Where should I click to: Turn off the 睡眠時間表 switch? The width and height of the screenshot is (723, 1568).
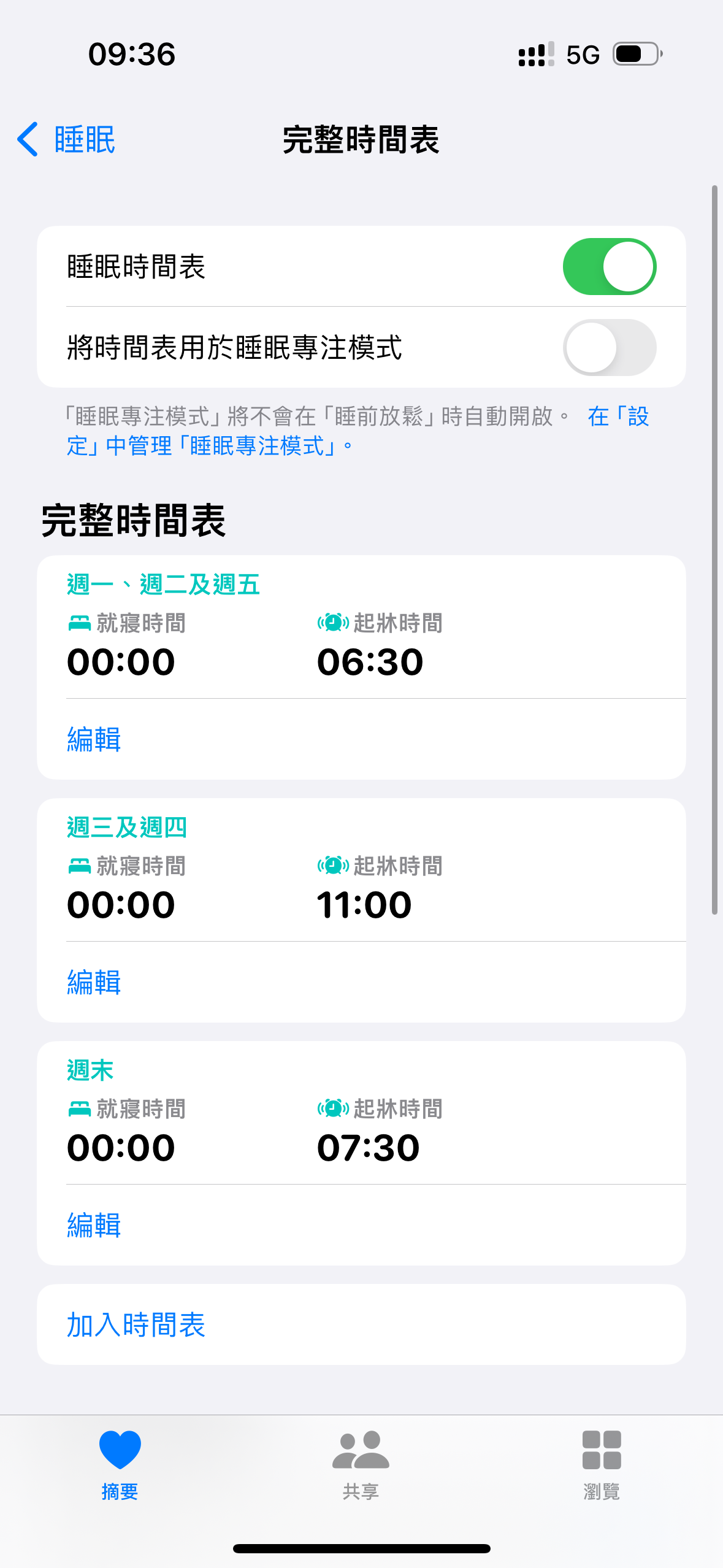(x=609, y=267)
